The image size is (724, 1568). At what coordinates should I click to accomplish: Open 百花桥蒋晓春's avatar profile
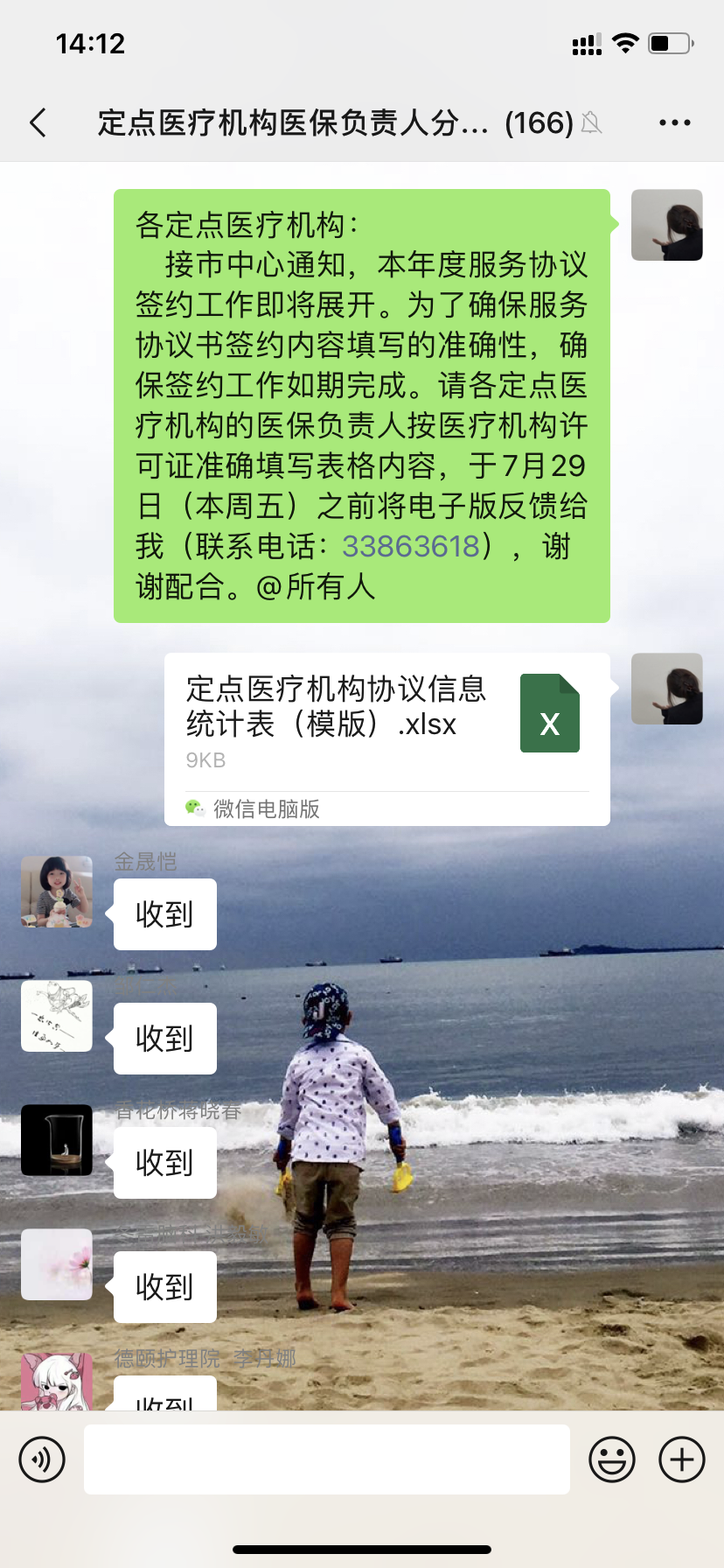[x=57, y=1139]
